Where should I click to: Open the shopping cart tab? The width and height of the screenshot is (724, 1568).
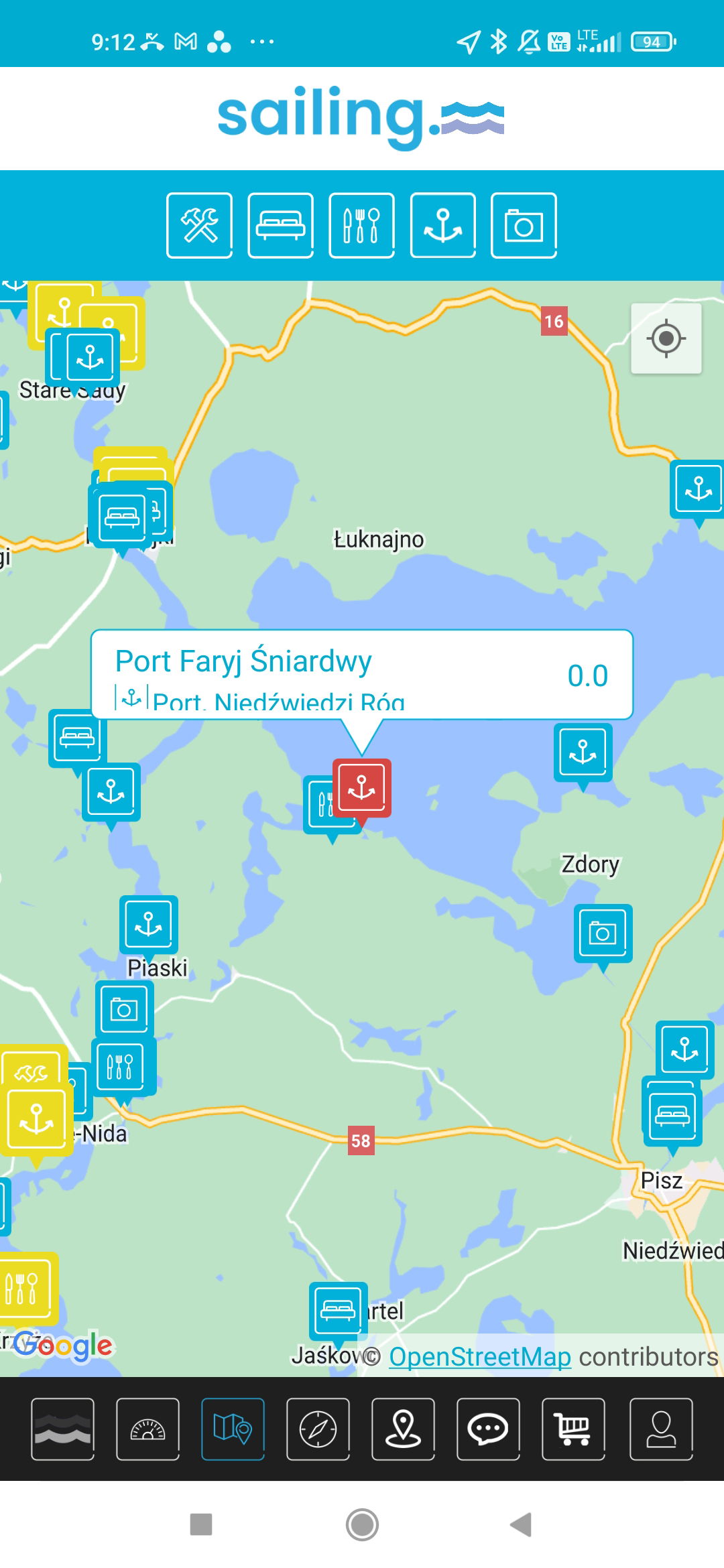coord(573,1429)
